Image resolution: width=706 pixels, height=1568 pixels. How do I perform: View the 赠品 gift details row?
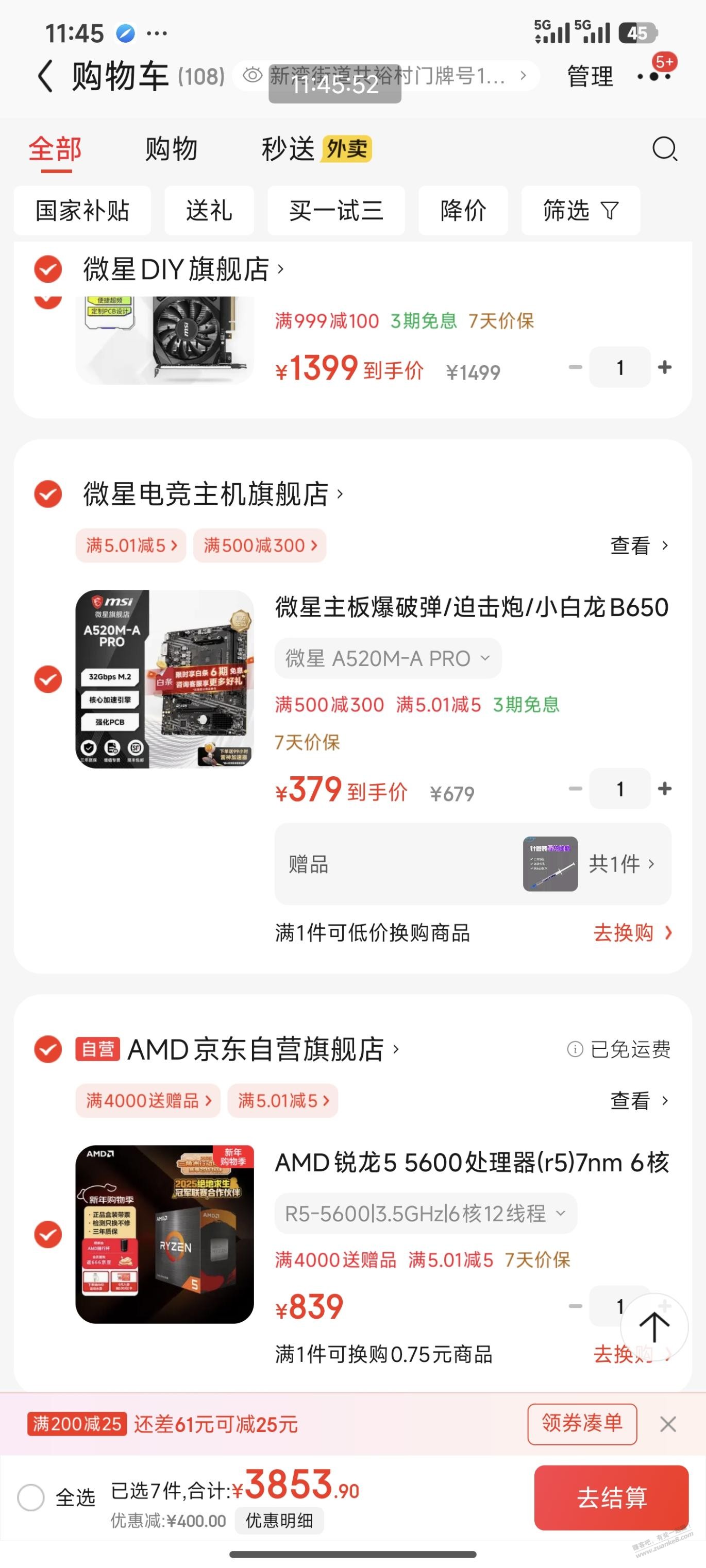[x=472, y=864]
